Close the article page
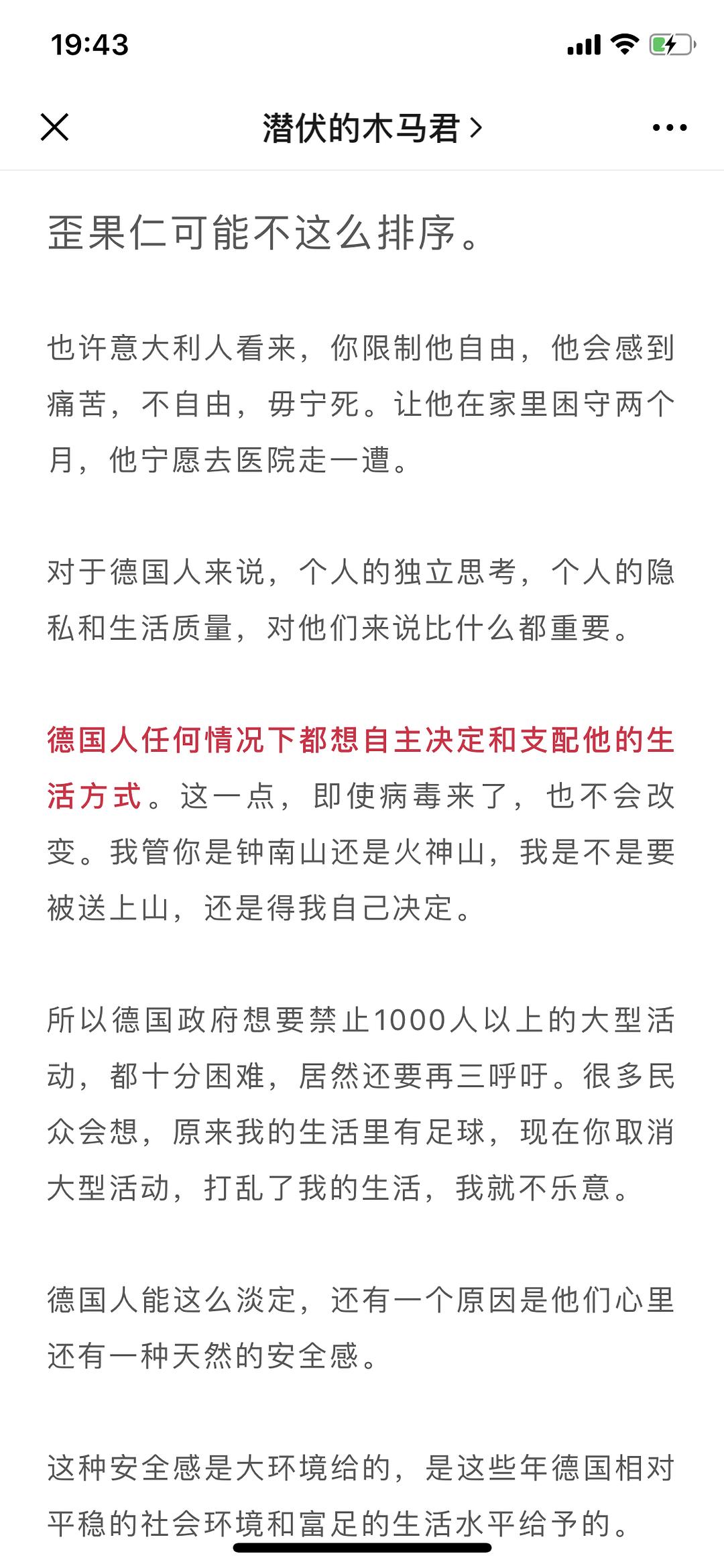The height and width of the screenshot is (1568, 724). pyautogui.click(x=54, y=127)
